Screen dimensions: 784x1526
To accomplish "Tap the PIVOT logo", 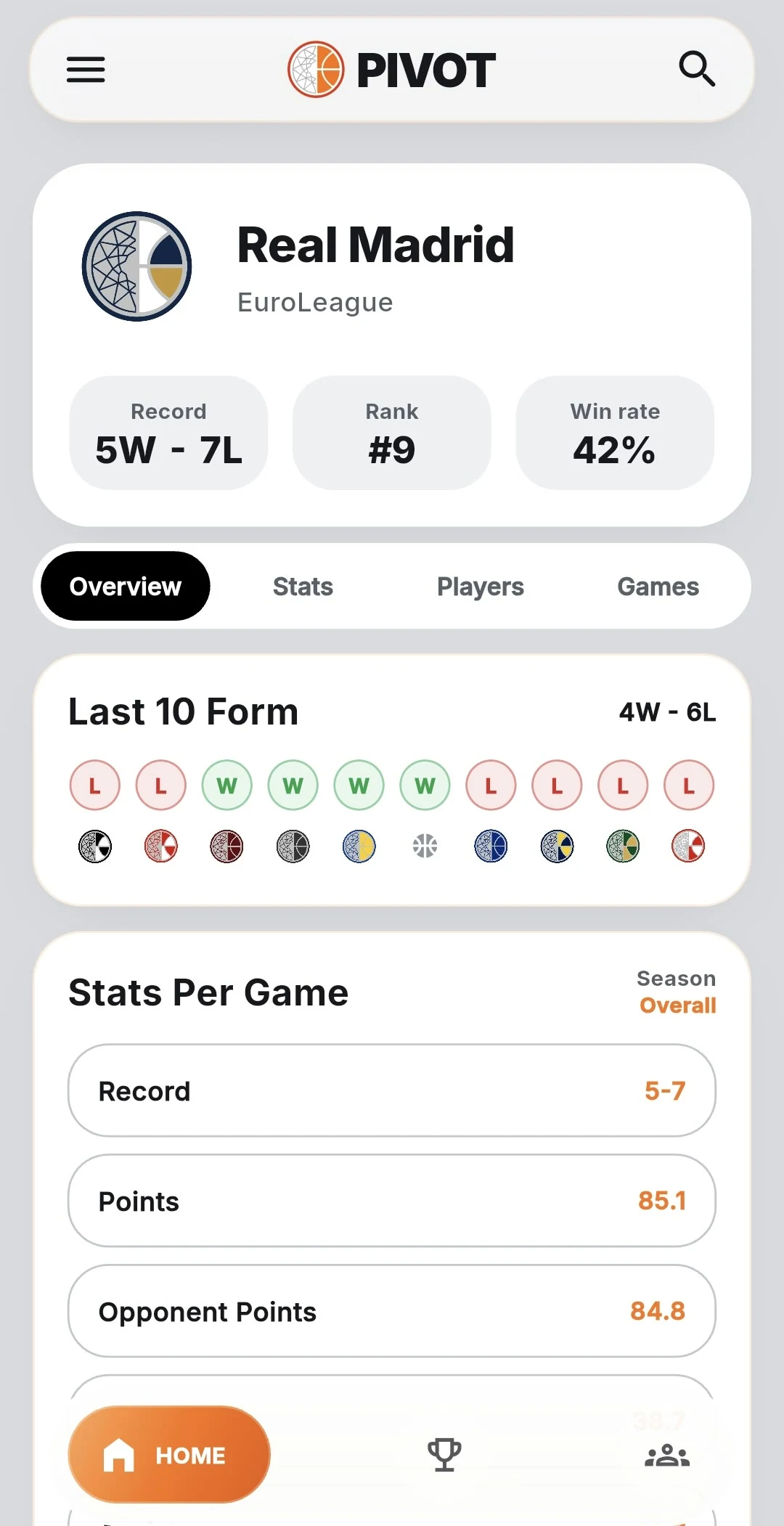I will pyautogui.click(x=392, y=70).
